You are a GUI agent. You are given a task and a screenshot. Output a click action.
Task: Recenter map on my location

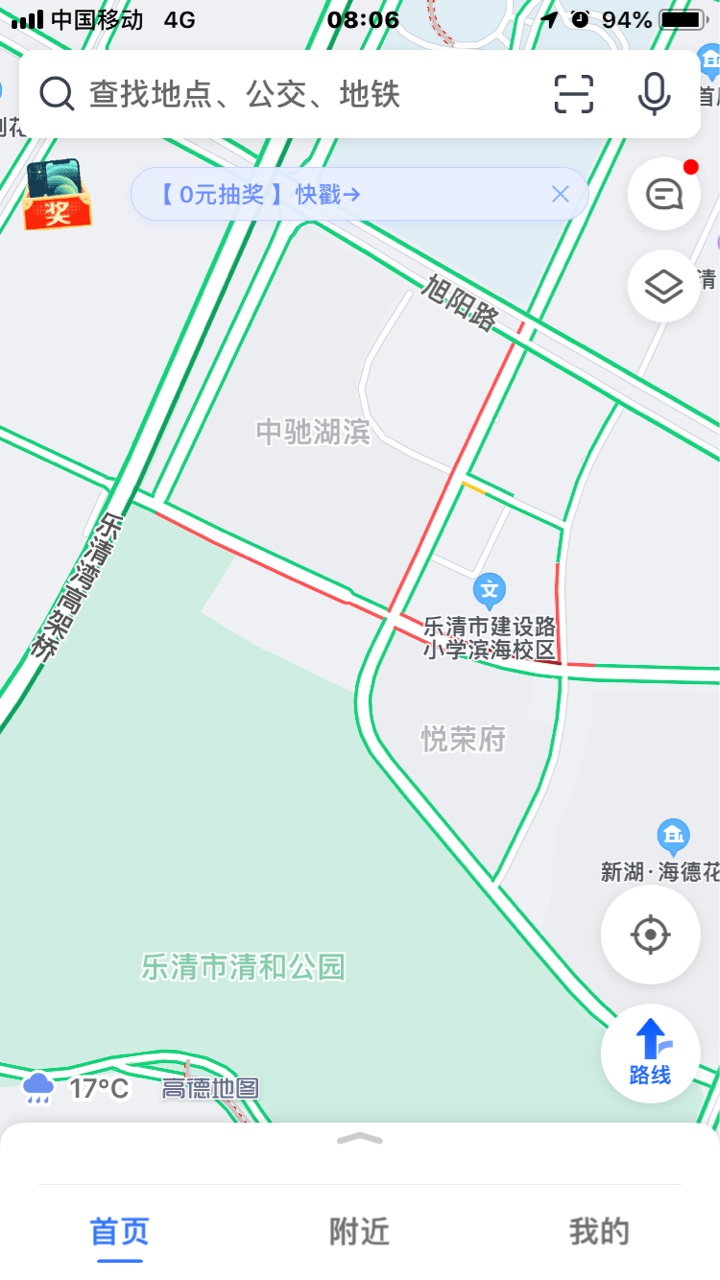(650, 935)
